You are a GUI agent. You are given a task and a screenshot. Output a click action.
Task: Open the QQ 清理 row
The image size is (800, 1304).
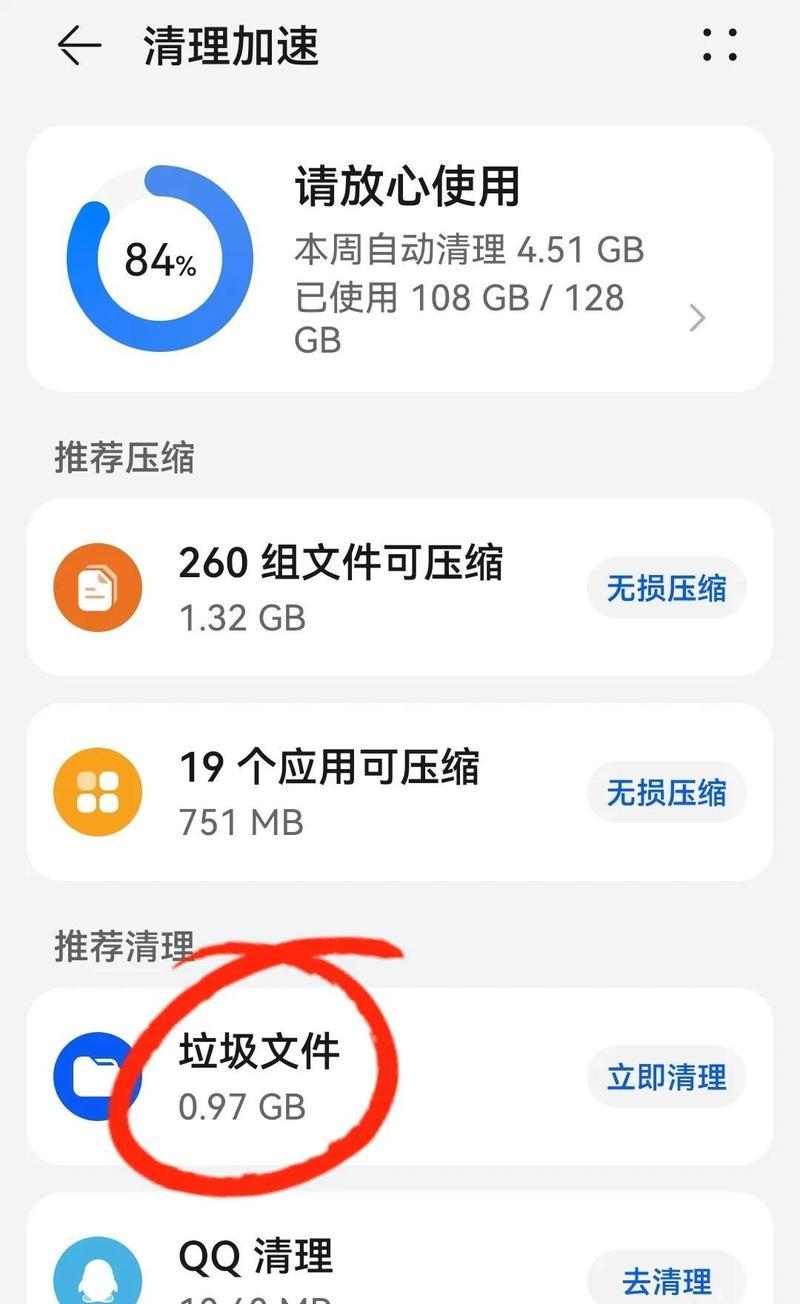pos(400,1248)
